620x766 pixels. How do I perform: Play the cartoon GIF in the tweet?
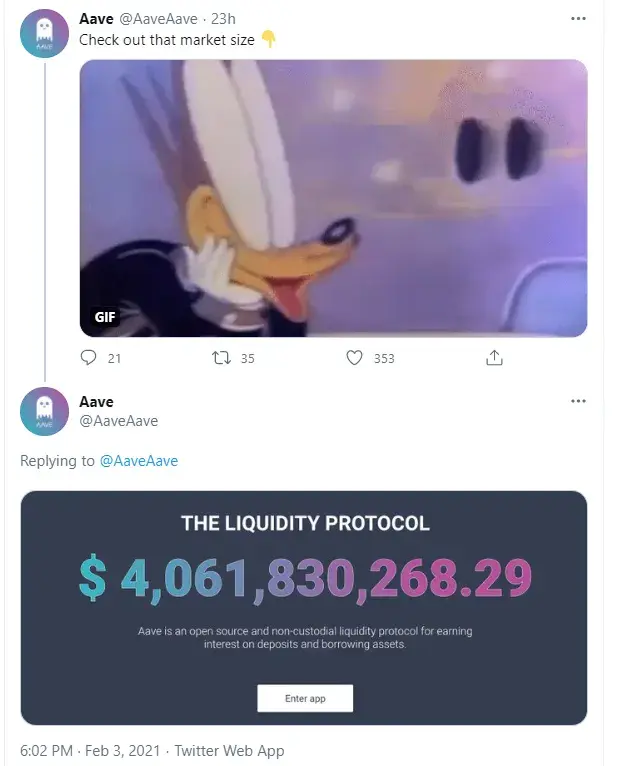333,198
